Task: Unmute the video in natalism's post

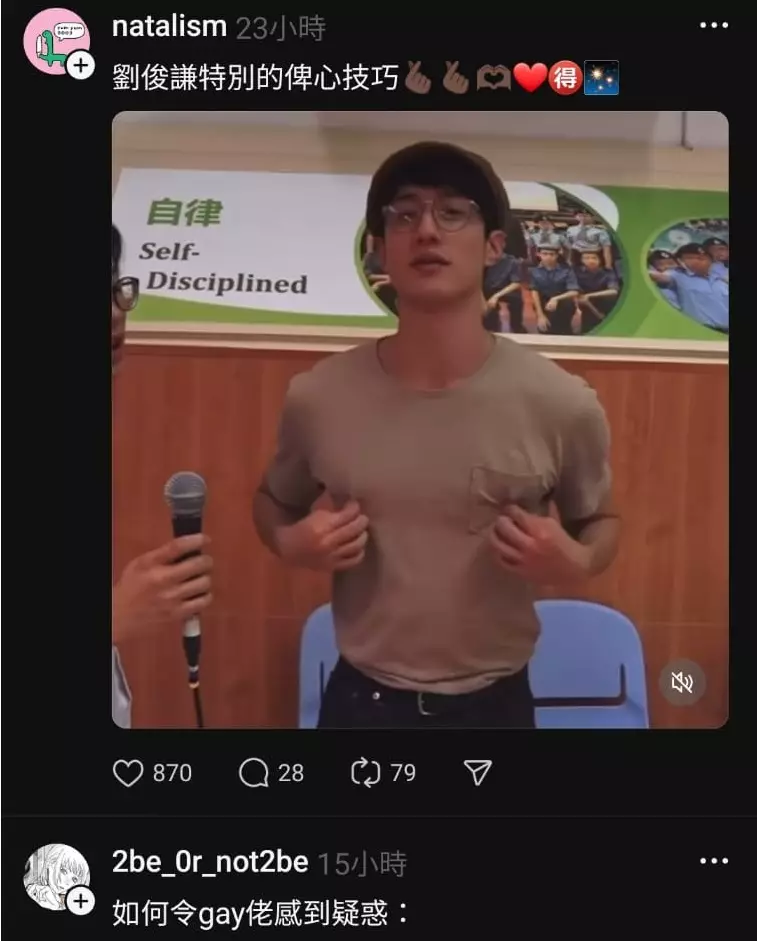Action: 683,683
